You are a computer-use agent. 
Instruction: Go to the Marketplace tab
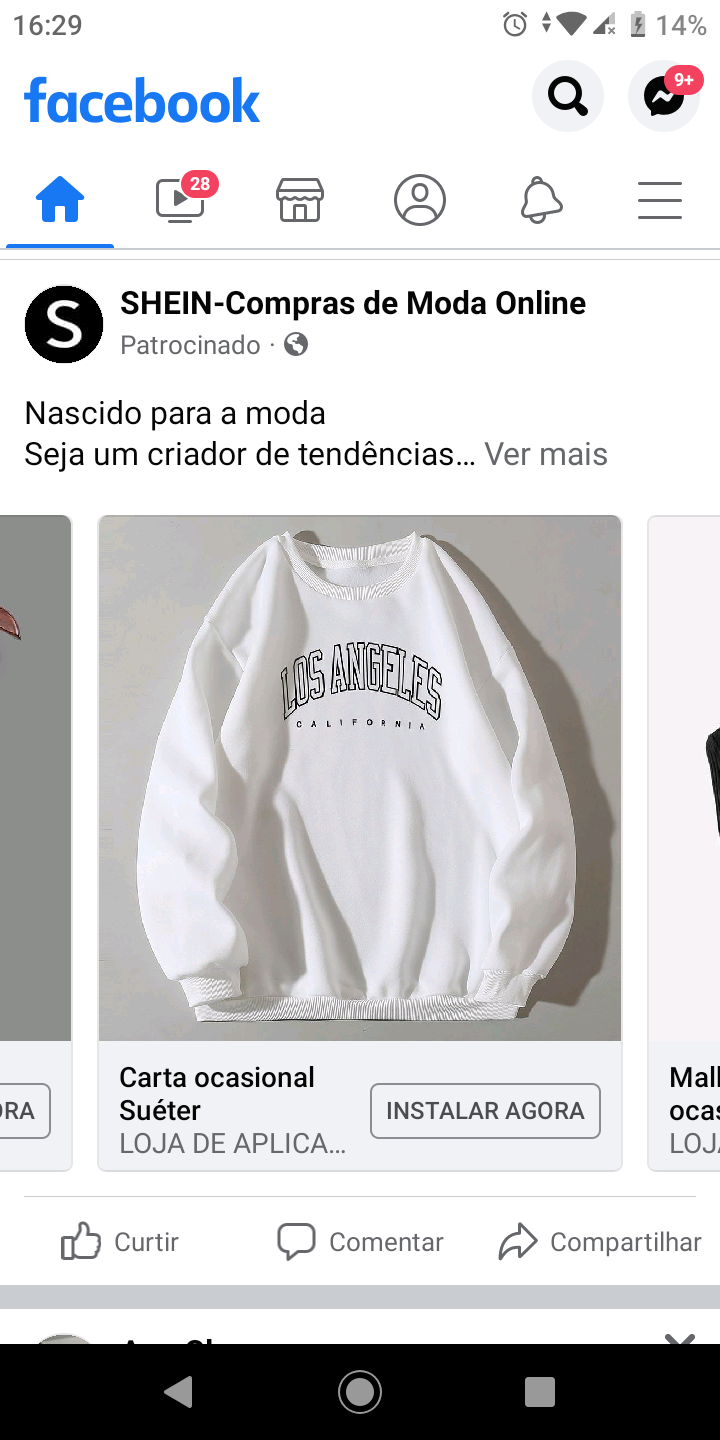point(300,200)
